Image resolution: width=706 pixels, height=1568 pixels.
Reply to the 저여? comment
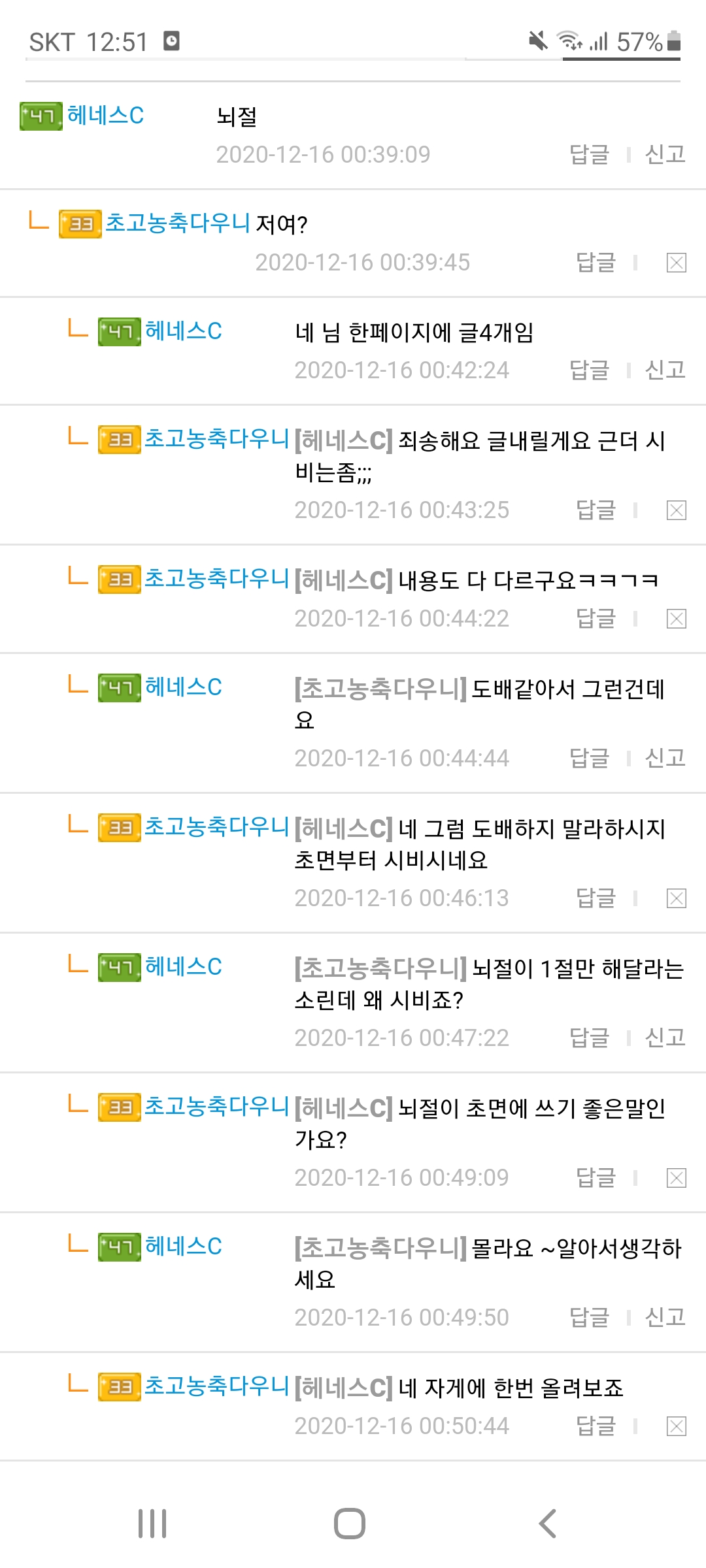point(596,263)
